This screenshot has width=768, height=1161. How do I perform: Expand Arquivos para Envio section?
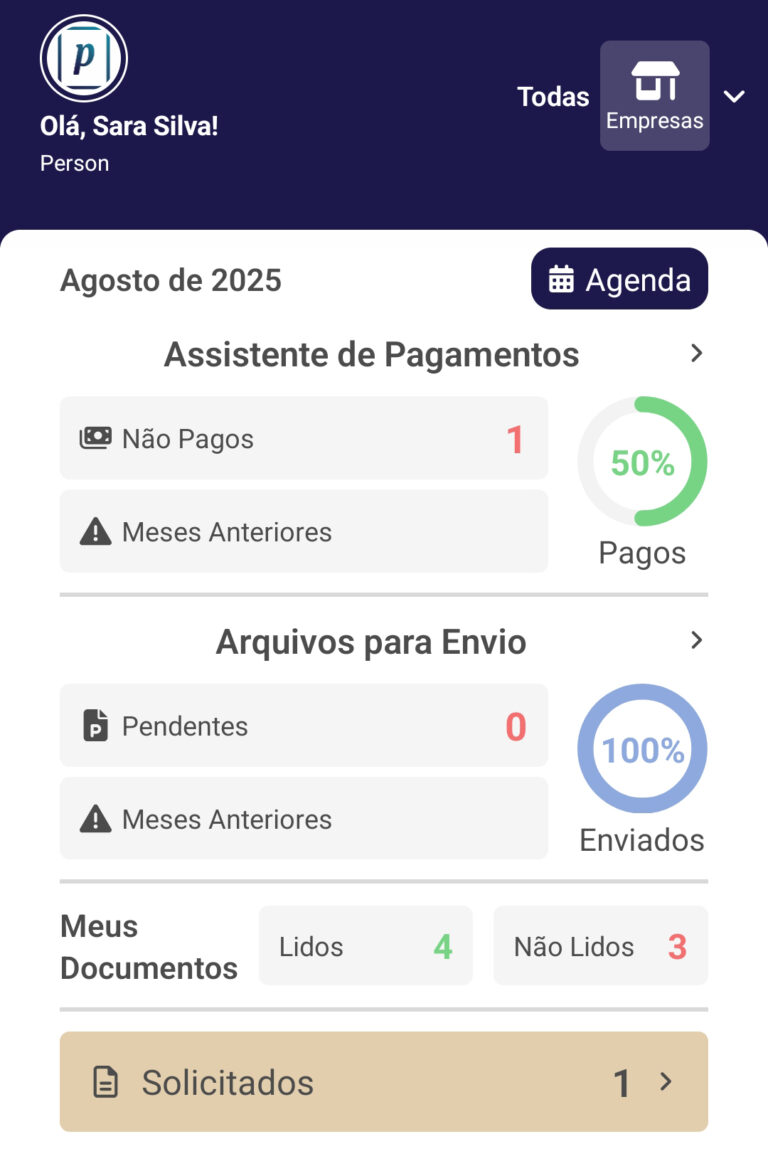coord(697,640)
